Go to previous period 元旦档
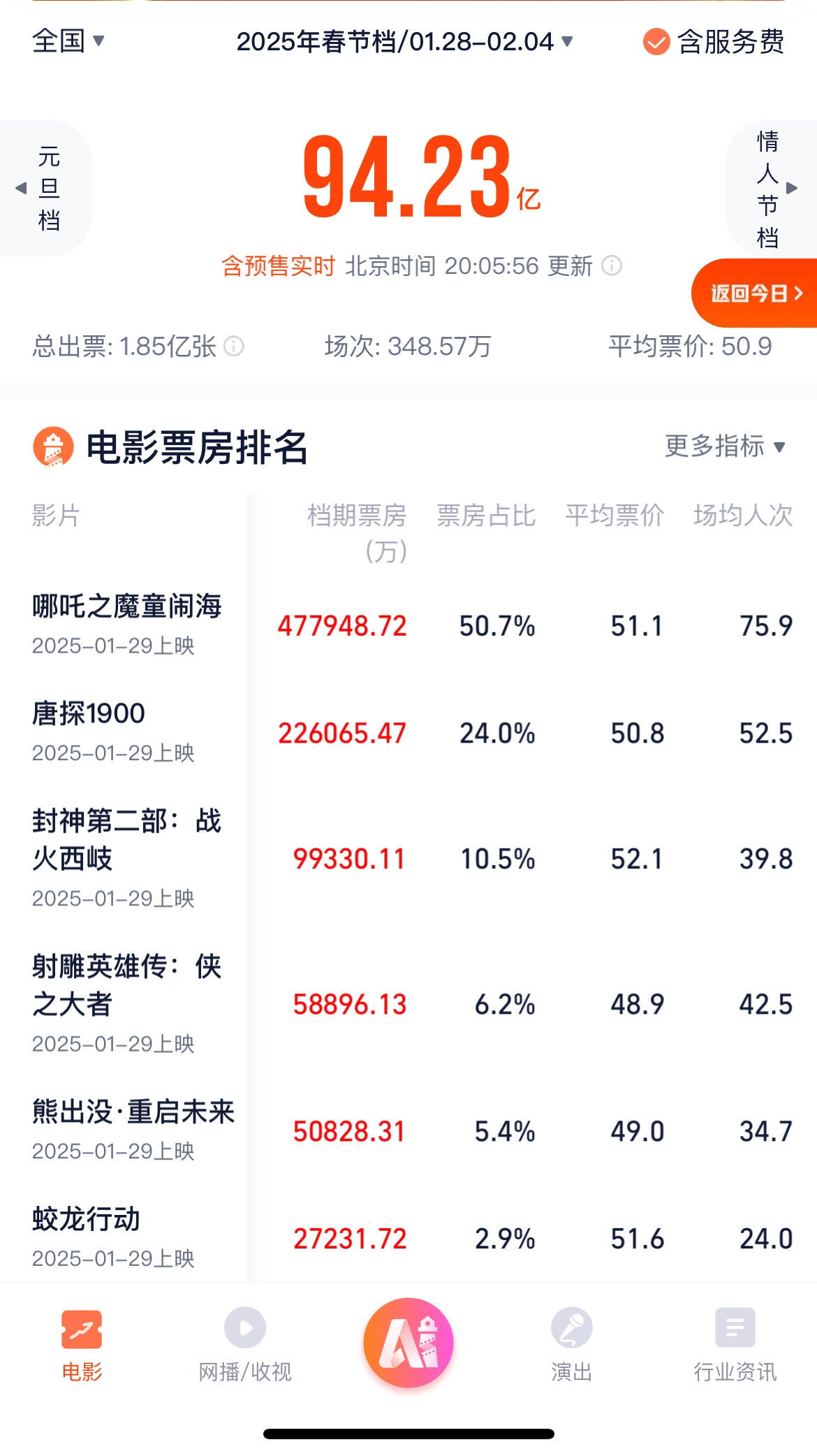Screen dimensions: 817x1456 46,188
